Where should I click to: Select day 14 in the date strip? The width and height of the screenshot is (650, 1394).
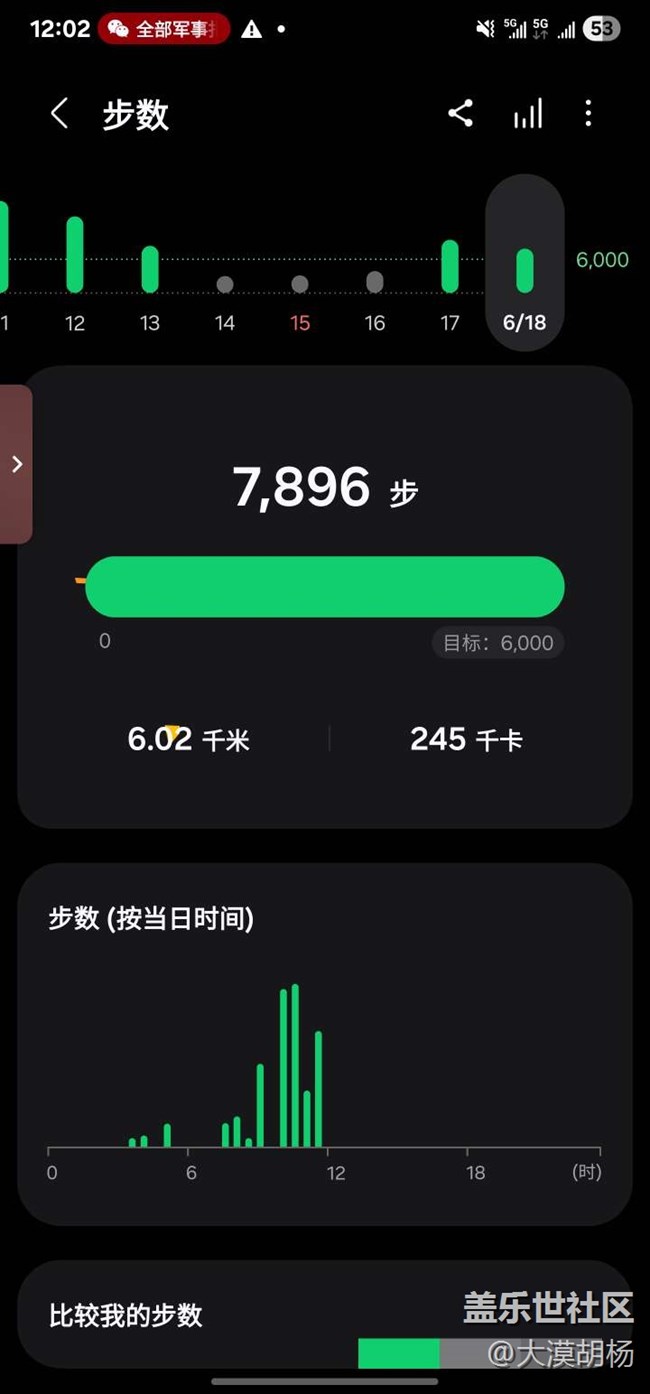click(x=225, y=300)
